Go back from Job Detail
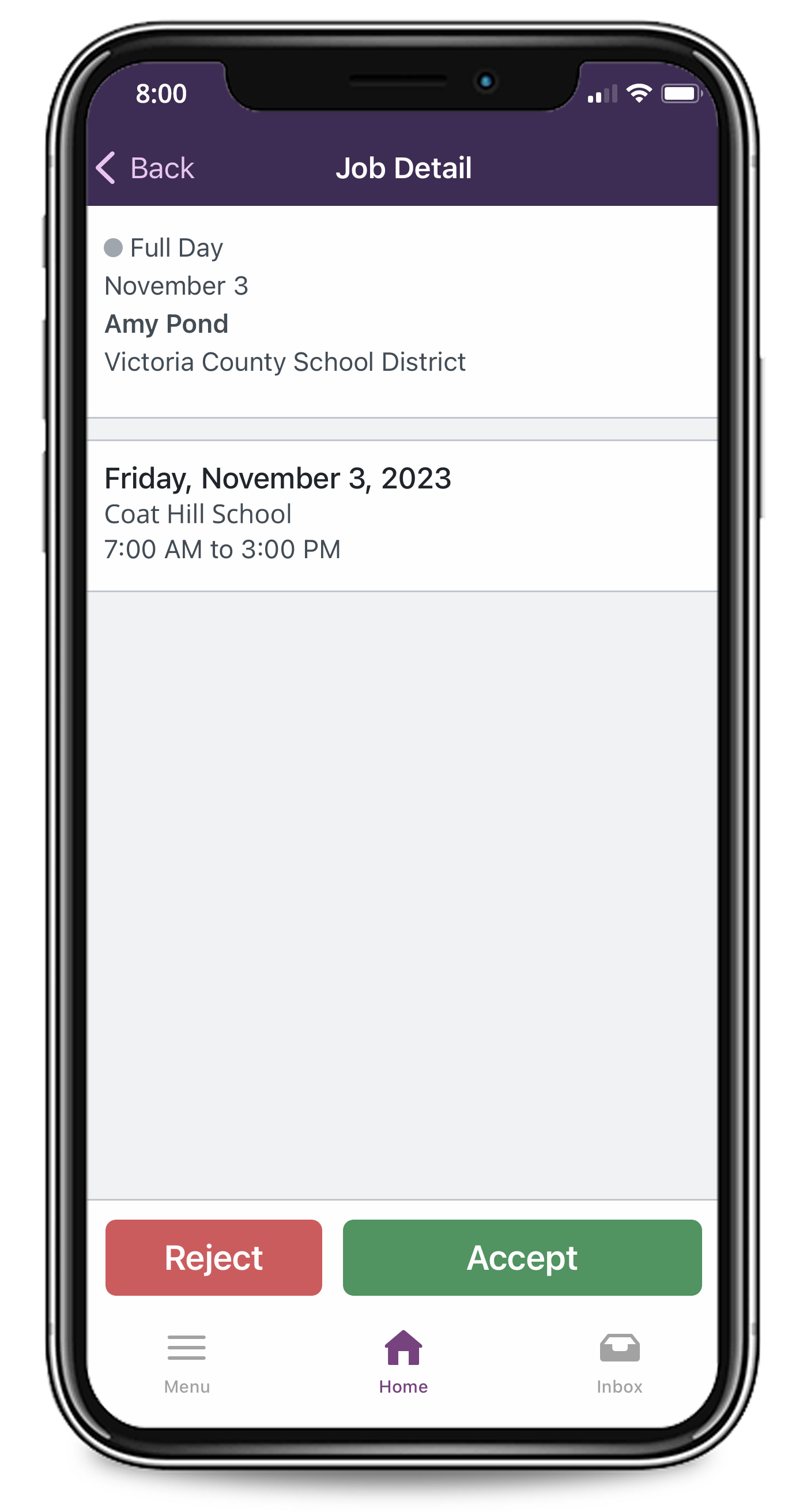 [x=145, y=168]
